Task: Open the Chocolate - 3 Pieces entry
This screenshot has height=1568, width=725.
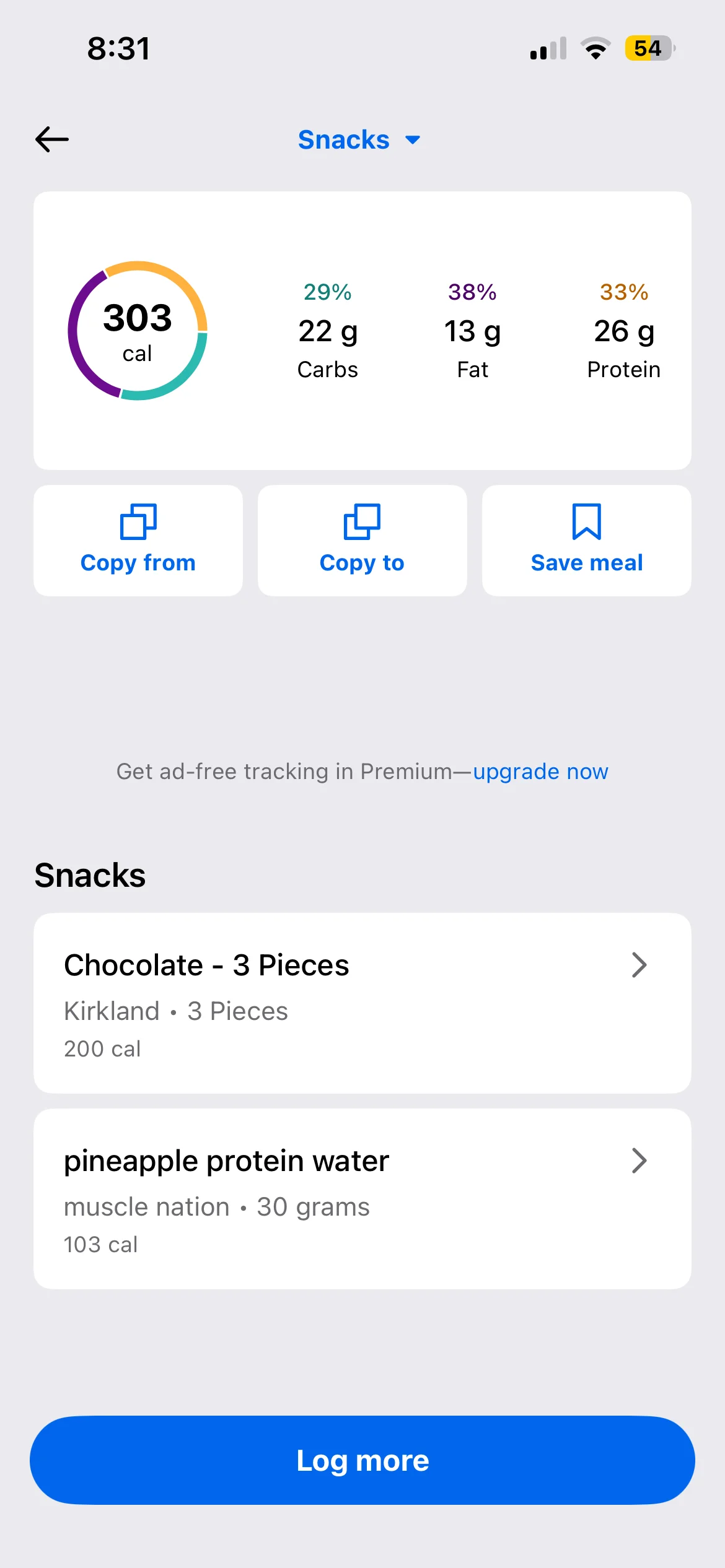Action: coord(362,1003)
